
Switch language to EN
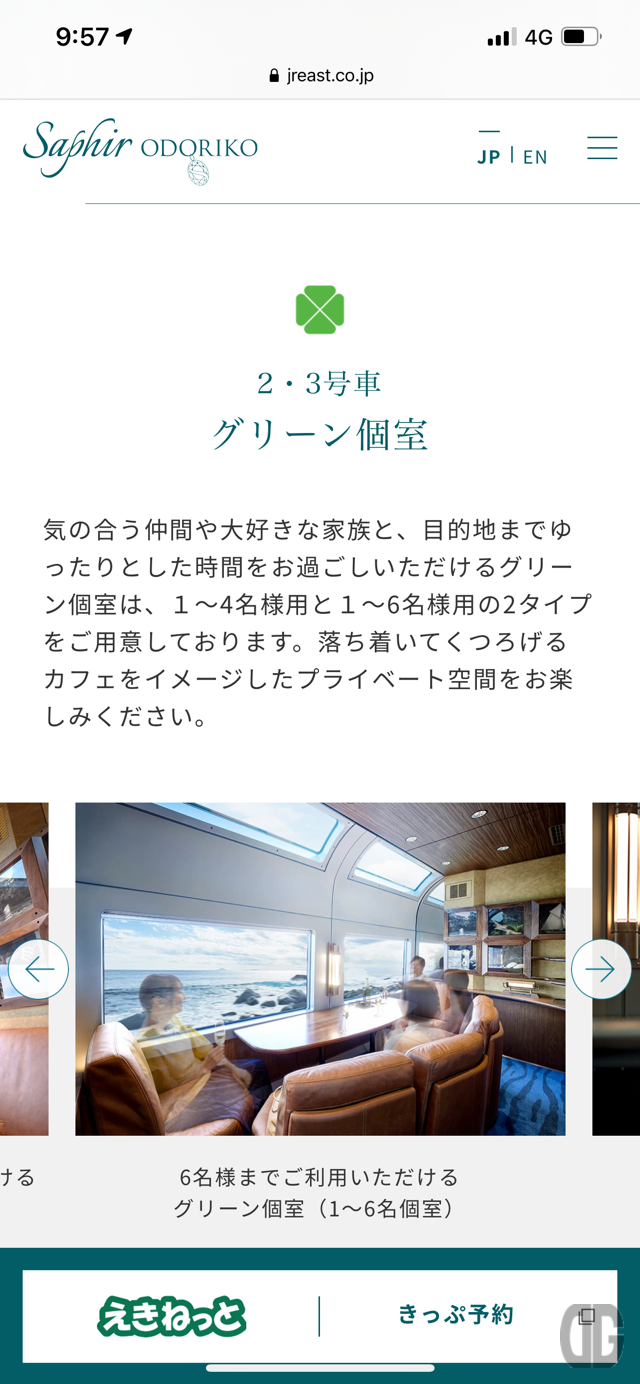pyautogui.click(x=535, y=157)
